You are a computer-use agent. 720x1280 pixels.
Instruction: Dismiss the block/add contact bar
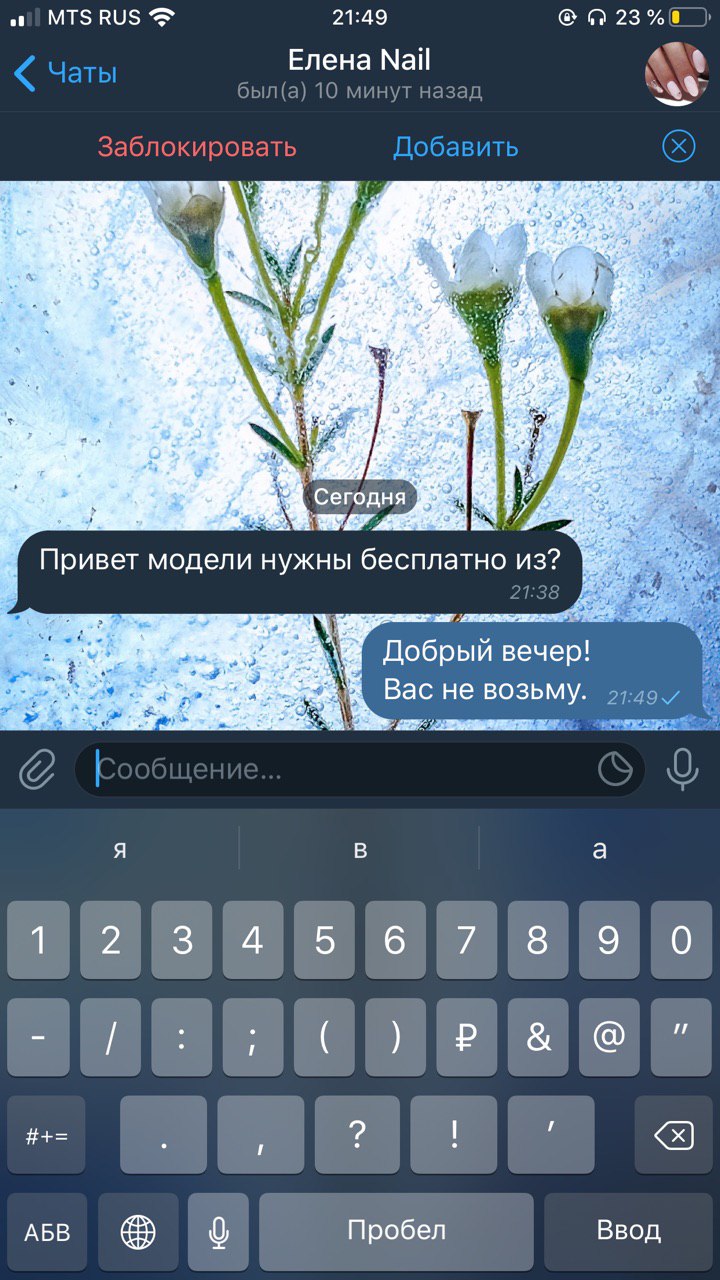point(678,147)
